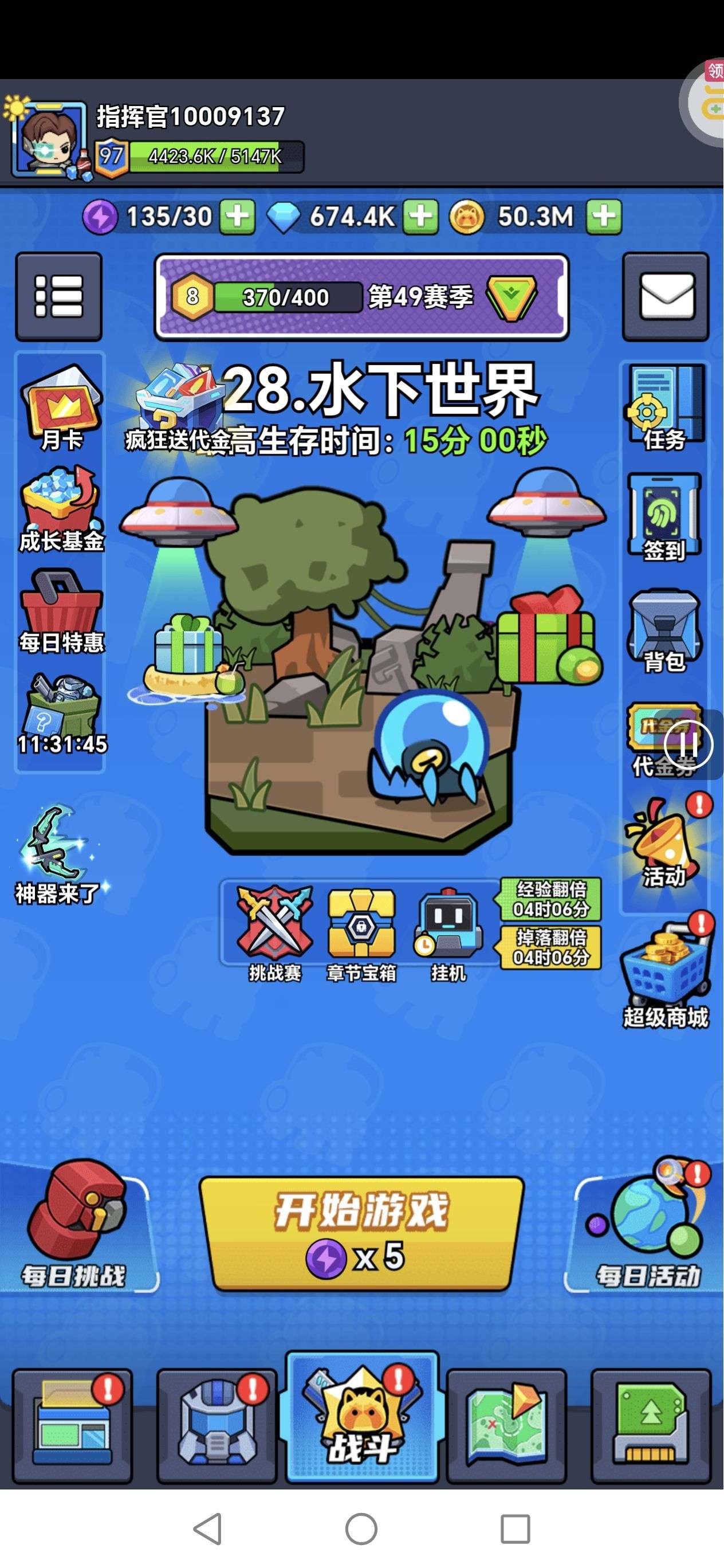Open the 活动 events page
Screen dimensions: 724x1568
tap(664, 843)
